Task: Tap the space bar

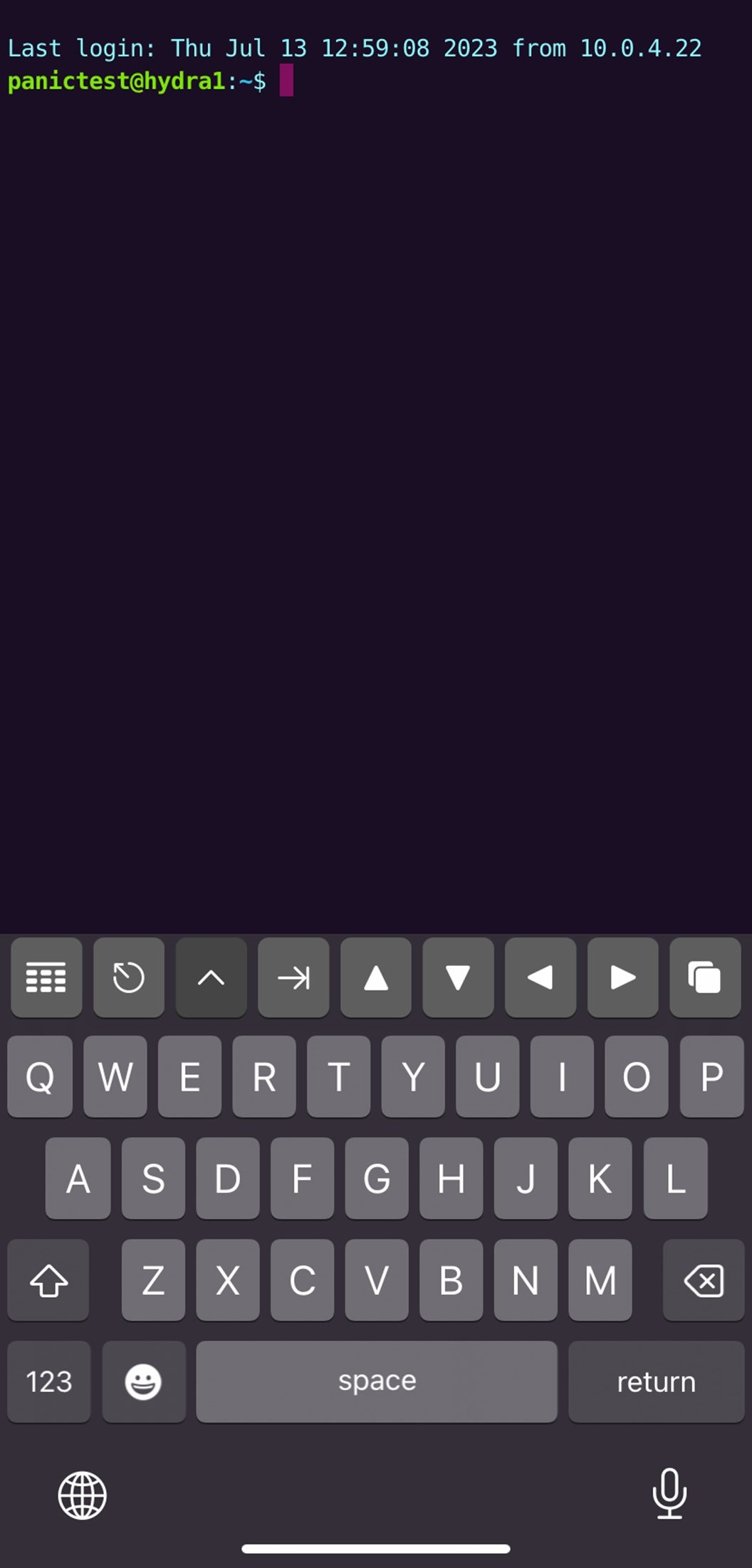Action: click(x=377, y=1382)
